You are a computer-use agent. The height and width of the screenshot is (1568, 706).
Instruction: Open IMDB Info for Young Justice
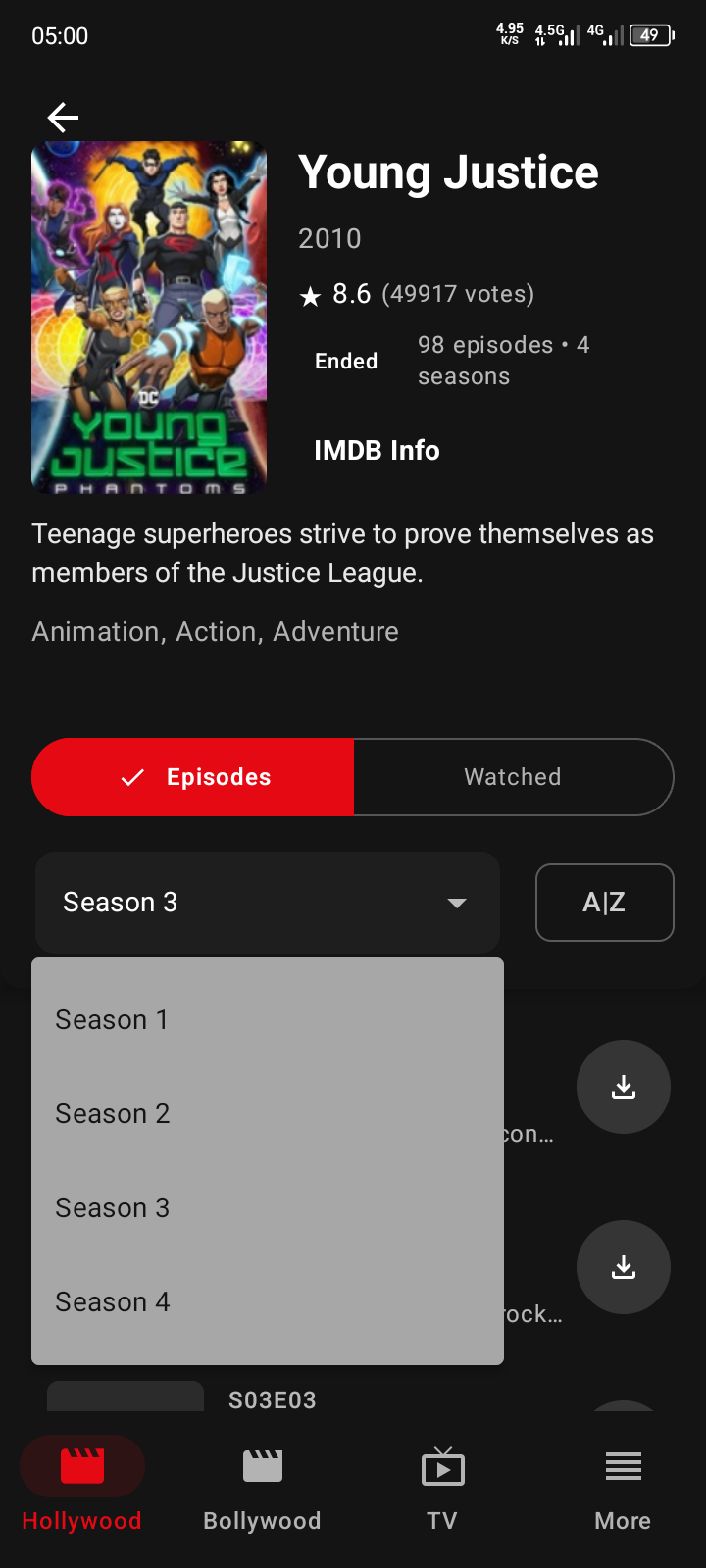point(377,451)
